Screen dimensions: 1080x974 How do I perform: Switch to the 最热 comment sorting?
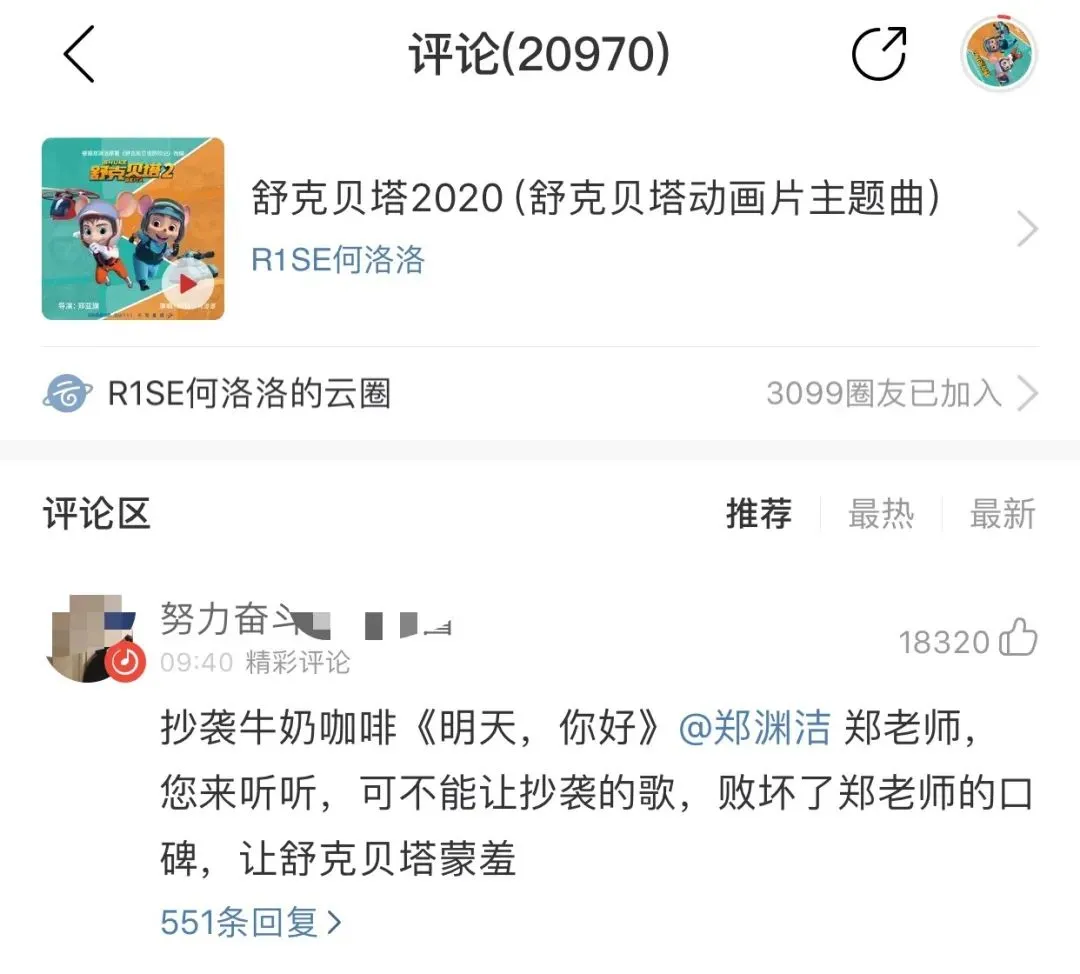pos(880,514)
